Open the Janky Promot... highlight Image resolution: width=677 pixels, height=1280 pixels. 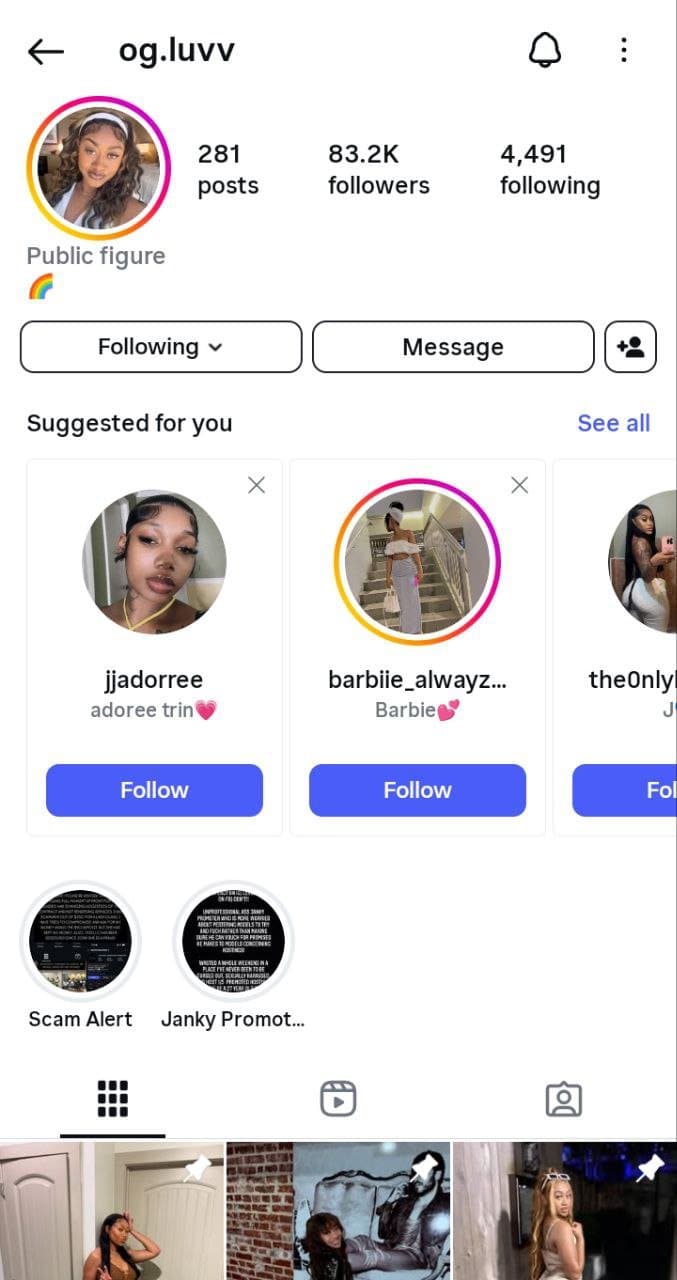point(233,941)
